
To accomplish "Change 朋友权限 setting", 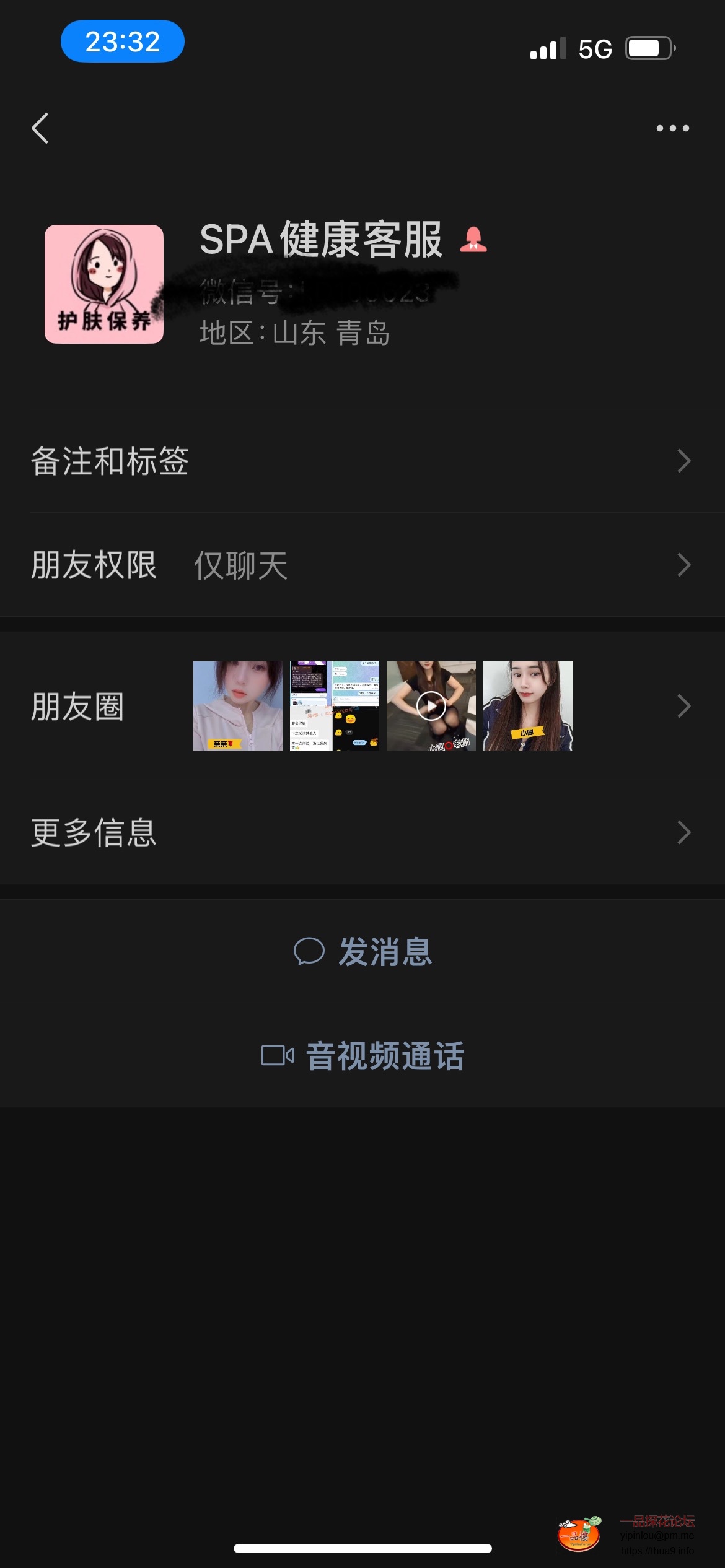I will click(362, 565).
